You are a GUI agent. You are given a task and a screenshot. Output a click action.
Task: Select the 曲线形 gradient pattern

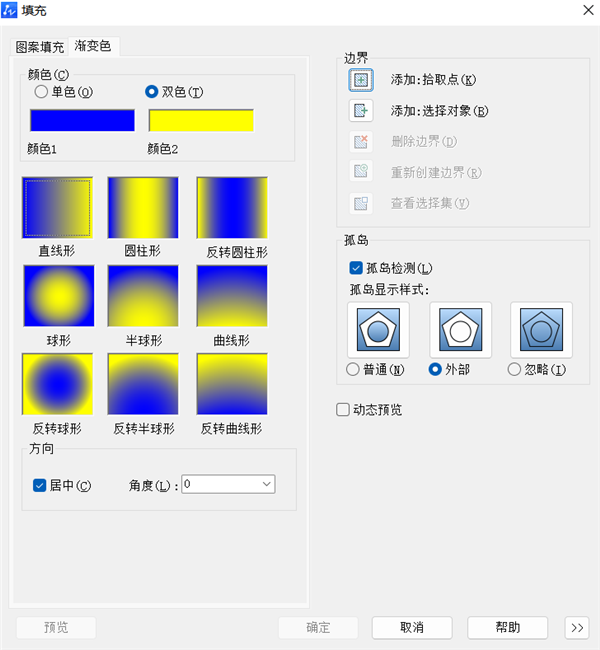[x=231, y=296]
